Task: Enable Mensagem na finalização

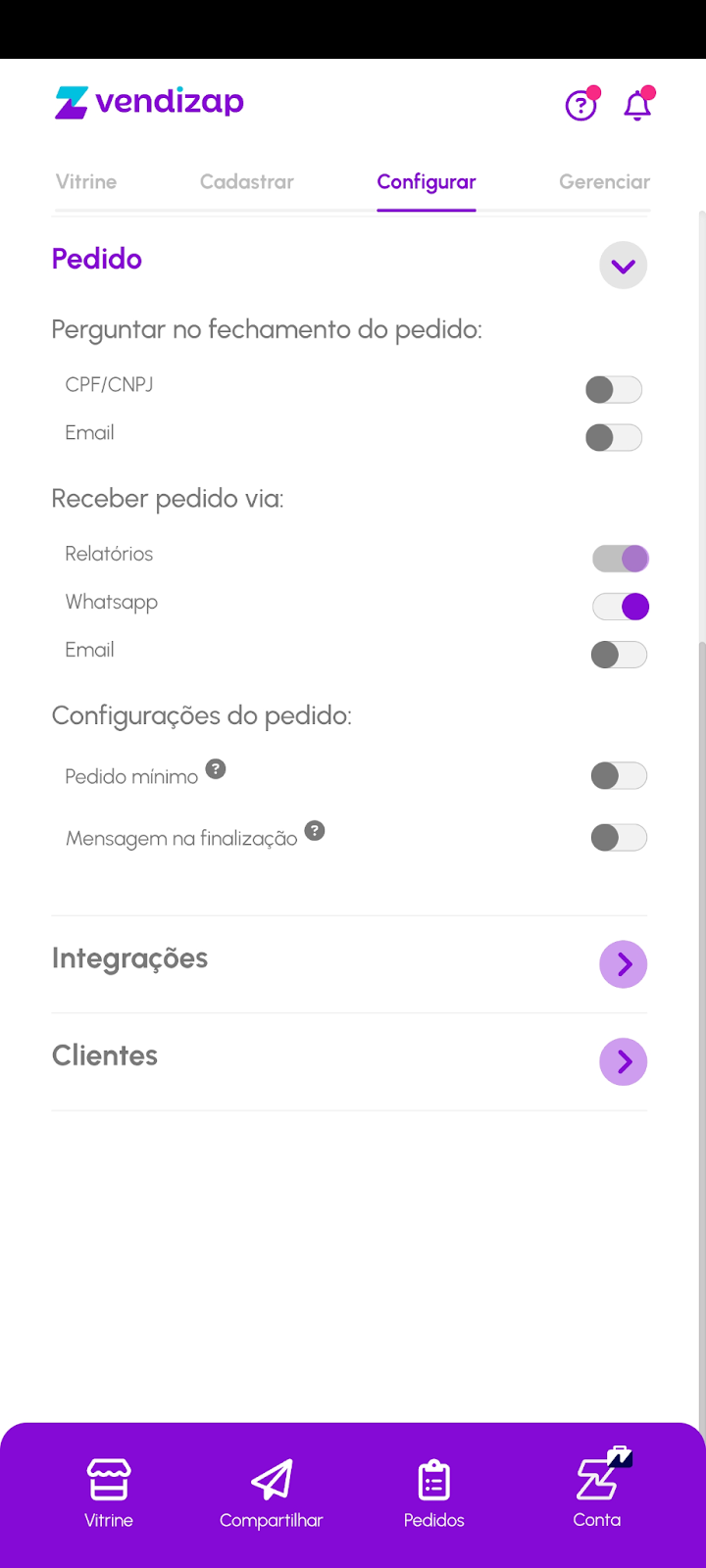Action: point(619,838)
